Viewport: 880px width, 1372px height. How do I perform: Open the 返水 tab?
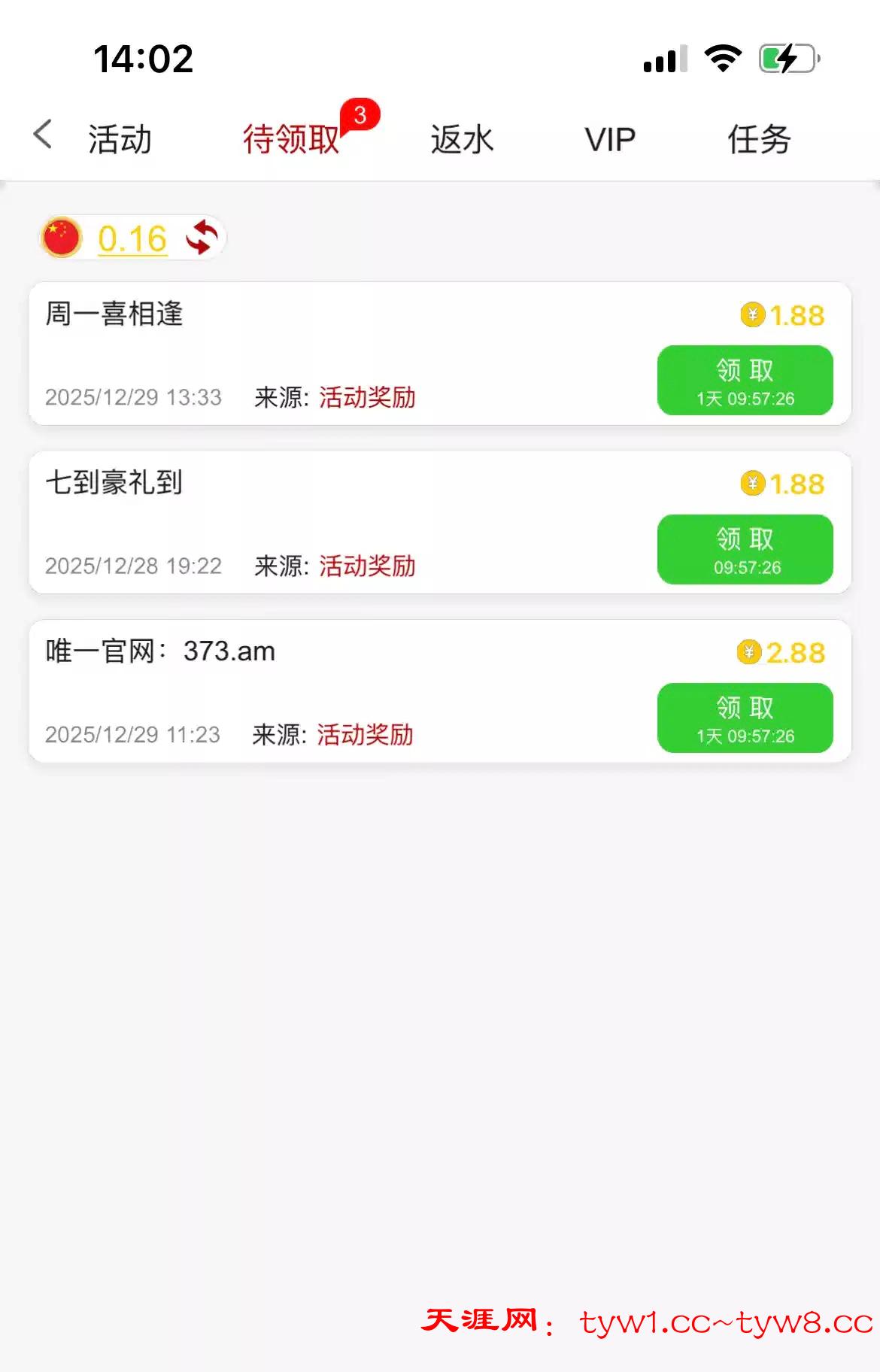462,140
